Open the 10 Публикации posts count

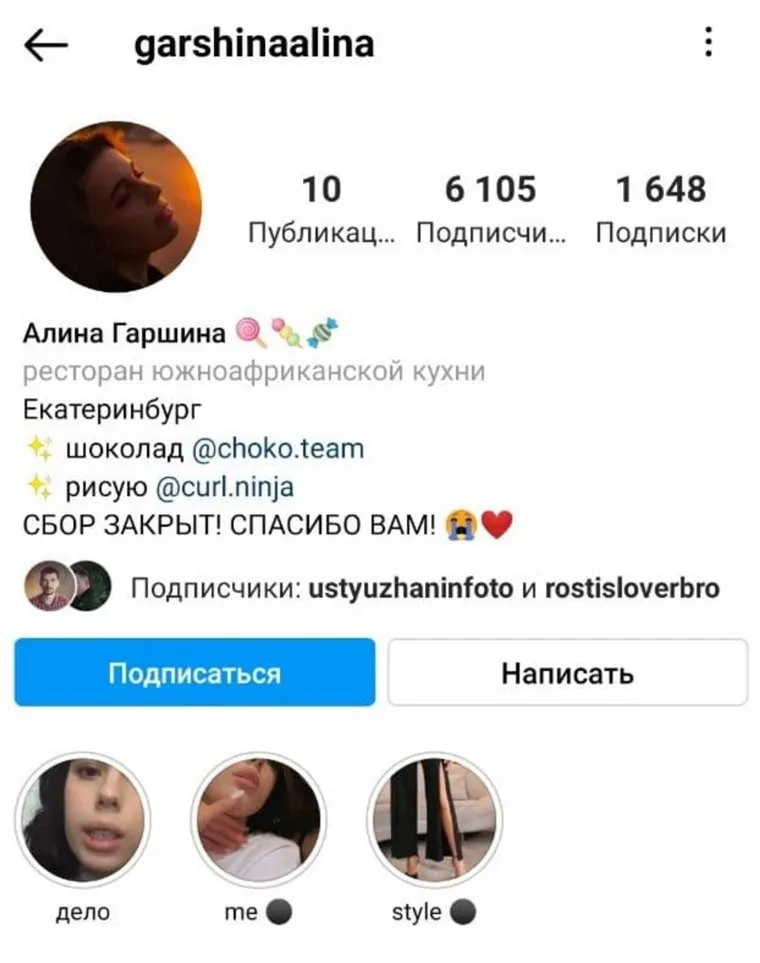click(321, 208)
